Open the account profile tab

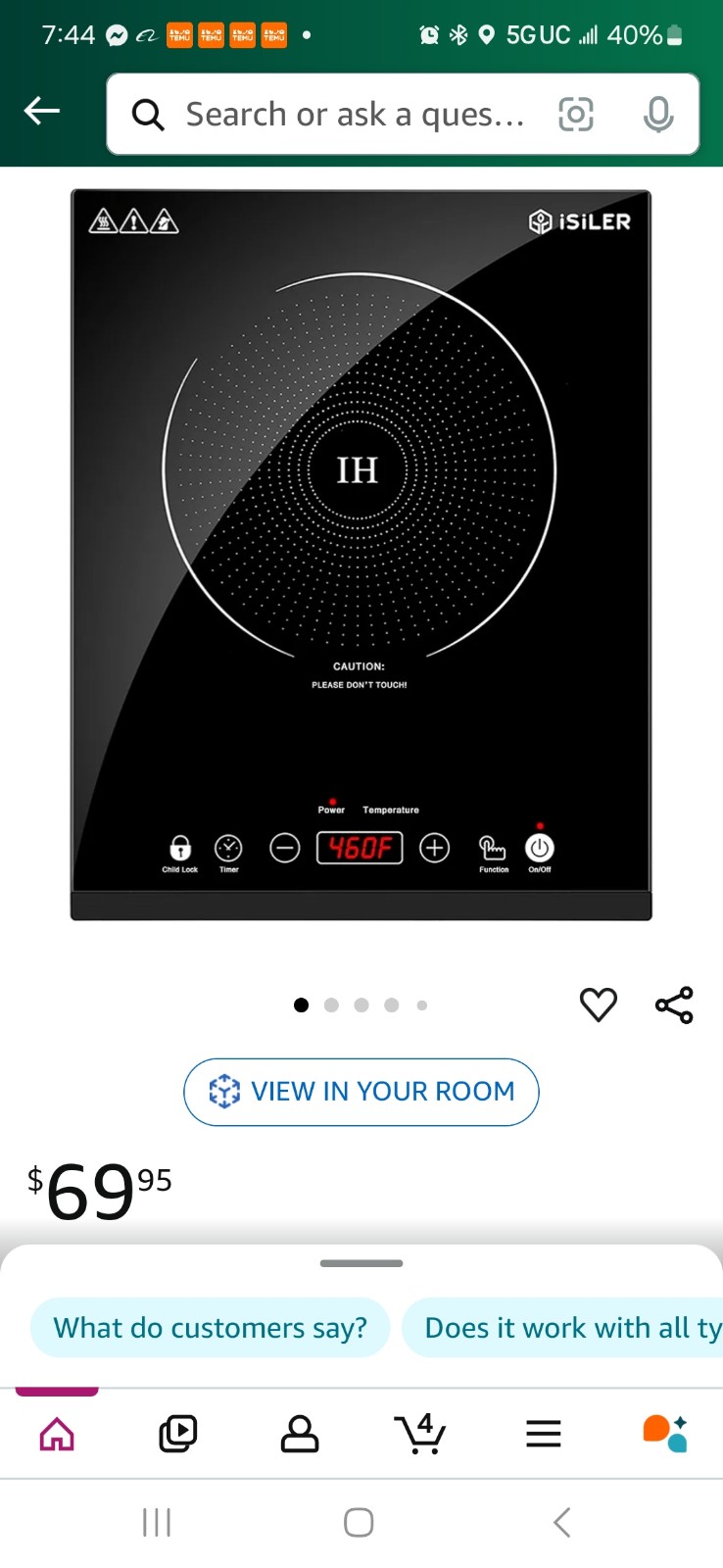point(300,1434)
